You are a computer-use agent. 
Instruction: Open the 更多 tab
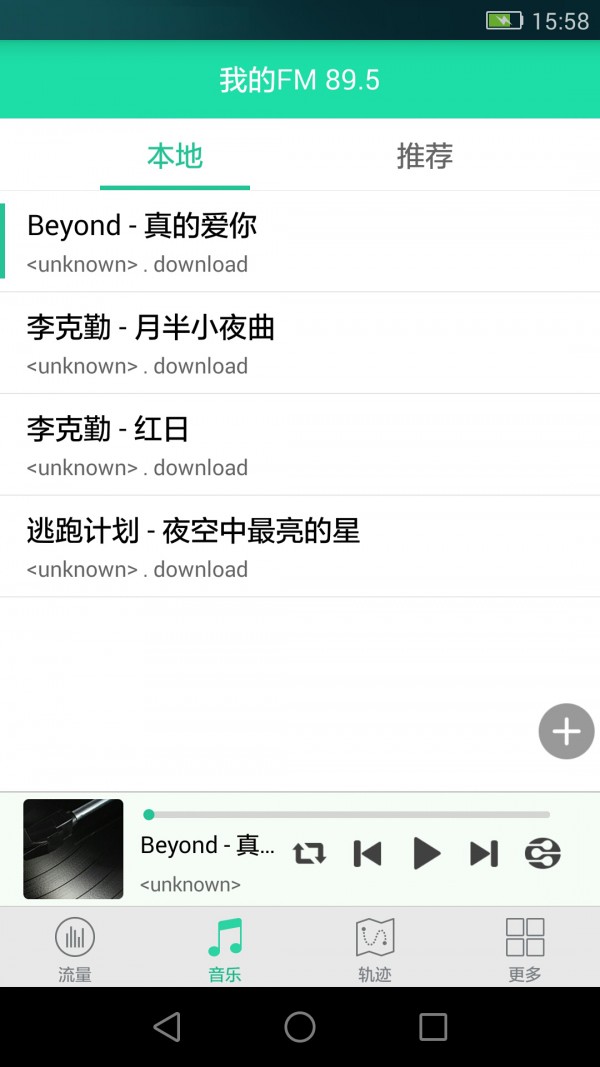[x=525, y=948]
